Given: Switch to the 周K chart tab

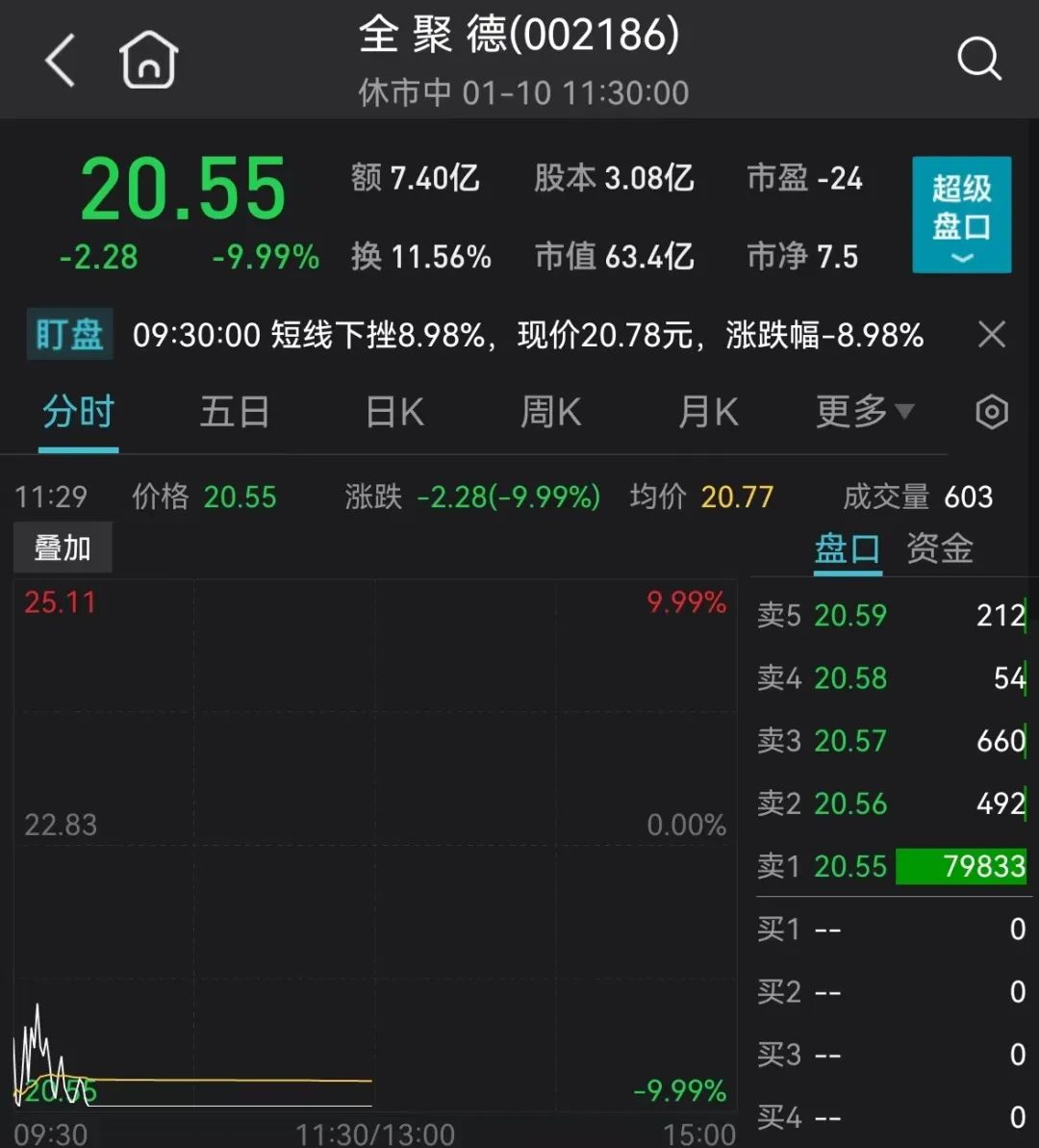Looking at the screenshot, I should [550, 413].
